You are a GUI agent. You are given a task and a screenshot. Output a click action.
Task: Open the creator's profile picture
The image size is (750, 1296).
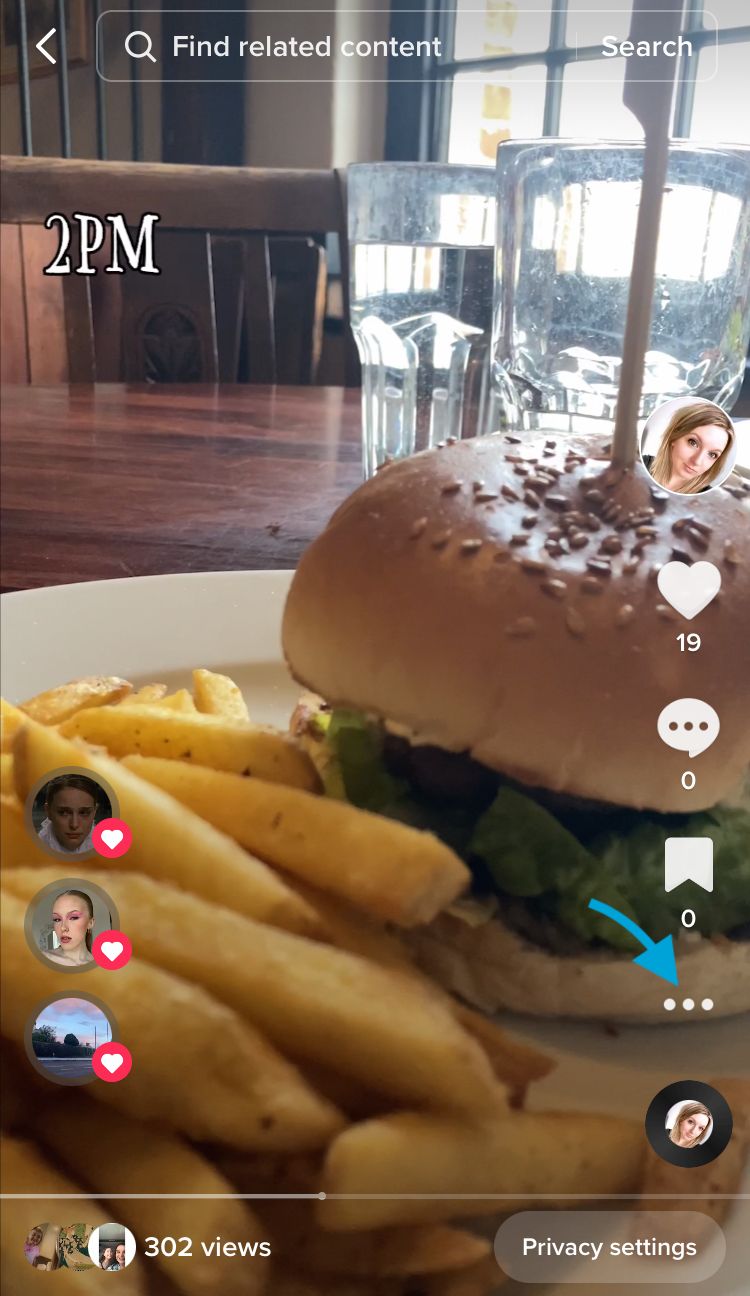688,445
